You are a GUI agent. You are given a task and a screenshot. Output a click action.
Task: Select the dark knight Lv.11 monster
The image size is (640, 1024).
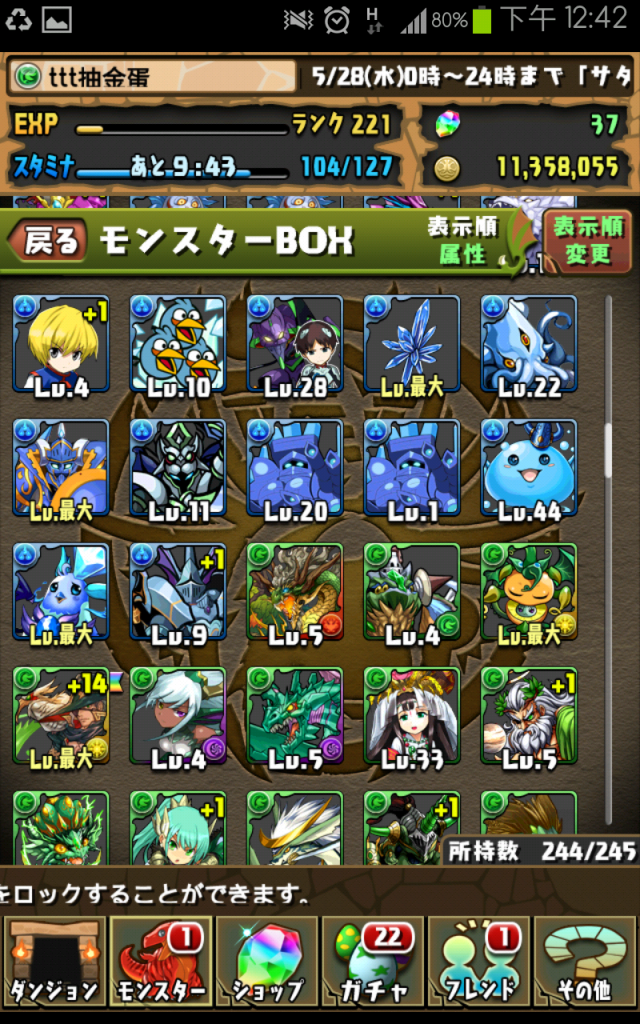click(x=178, y=469)
